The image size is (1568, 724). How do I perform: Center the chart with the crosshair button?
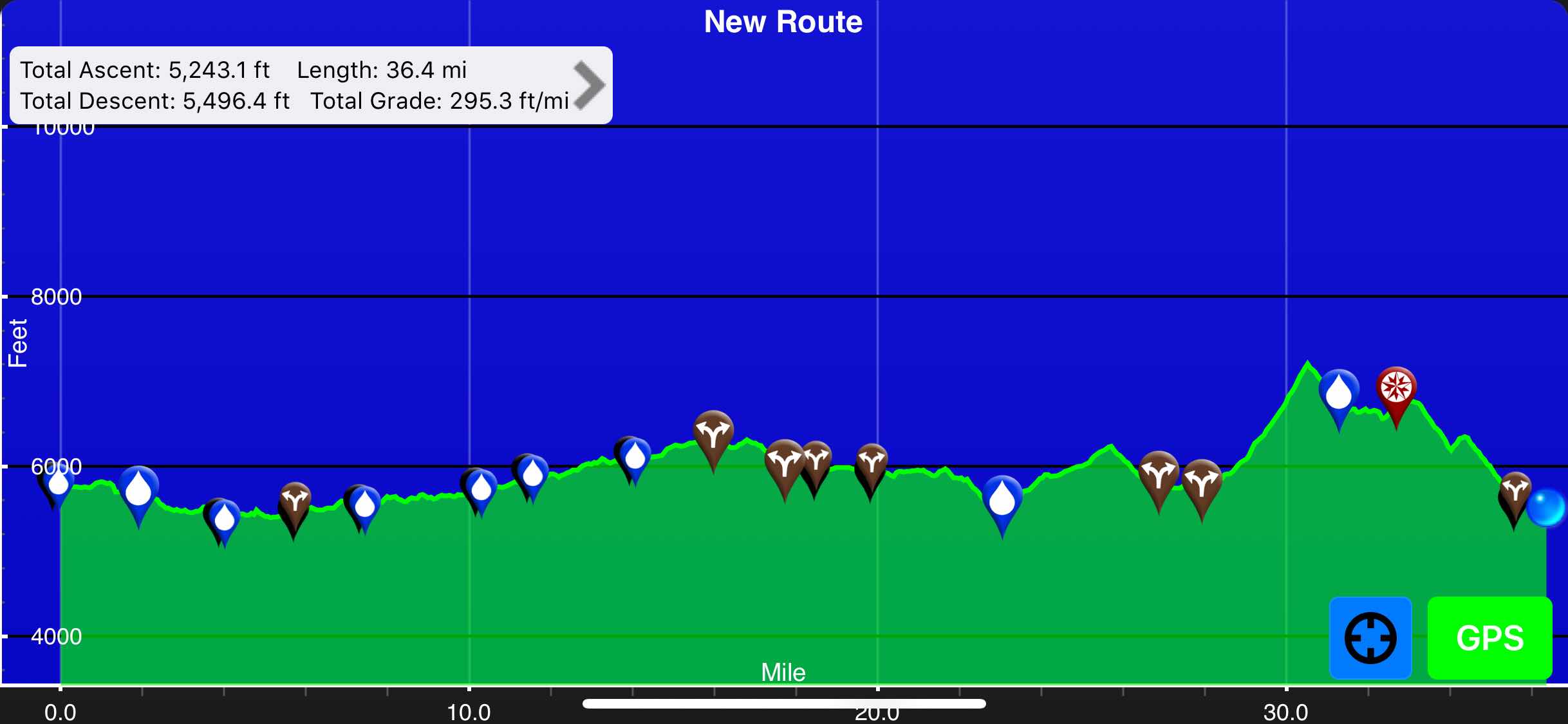1370,638
